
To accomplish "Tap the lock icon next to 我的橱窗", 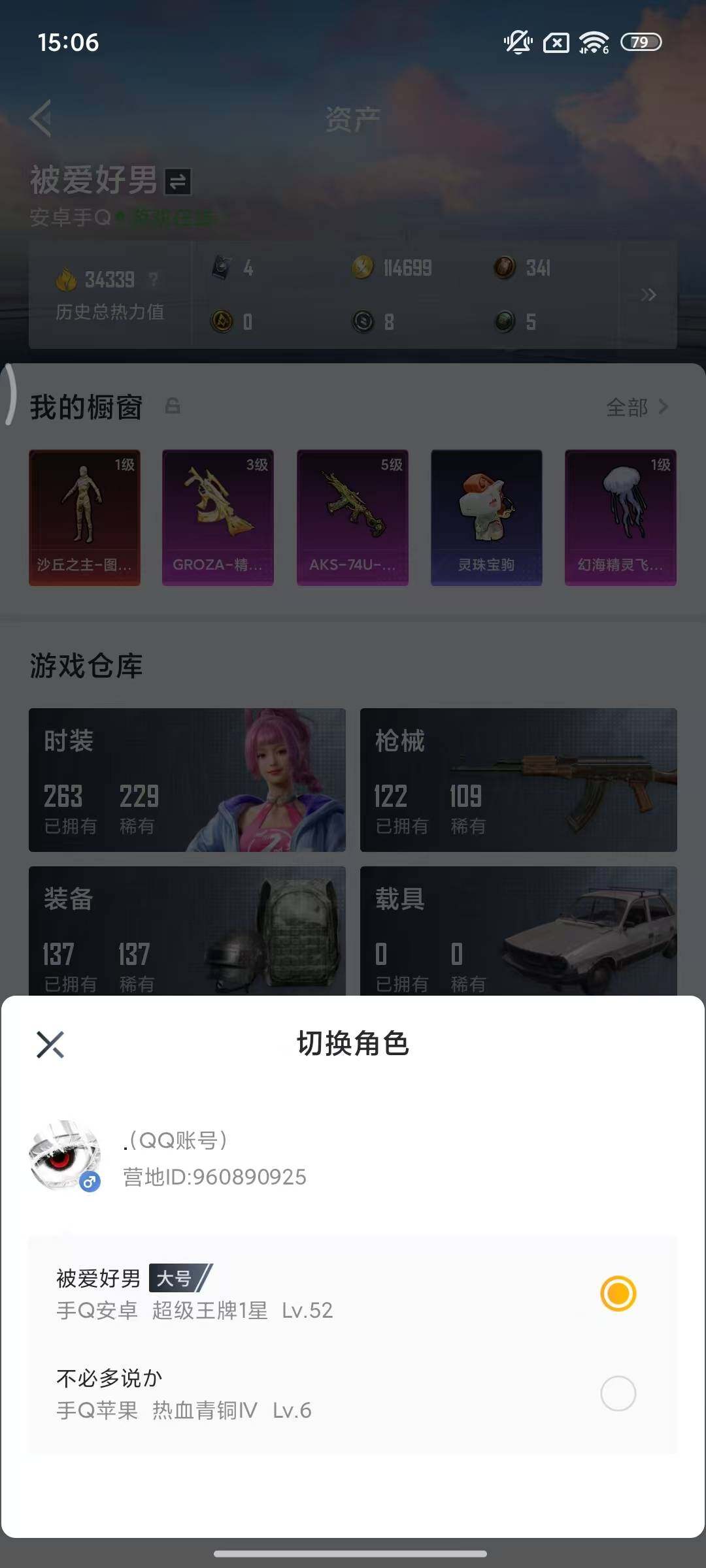I will (174, 406).
